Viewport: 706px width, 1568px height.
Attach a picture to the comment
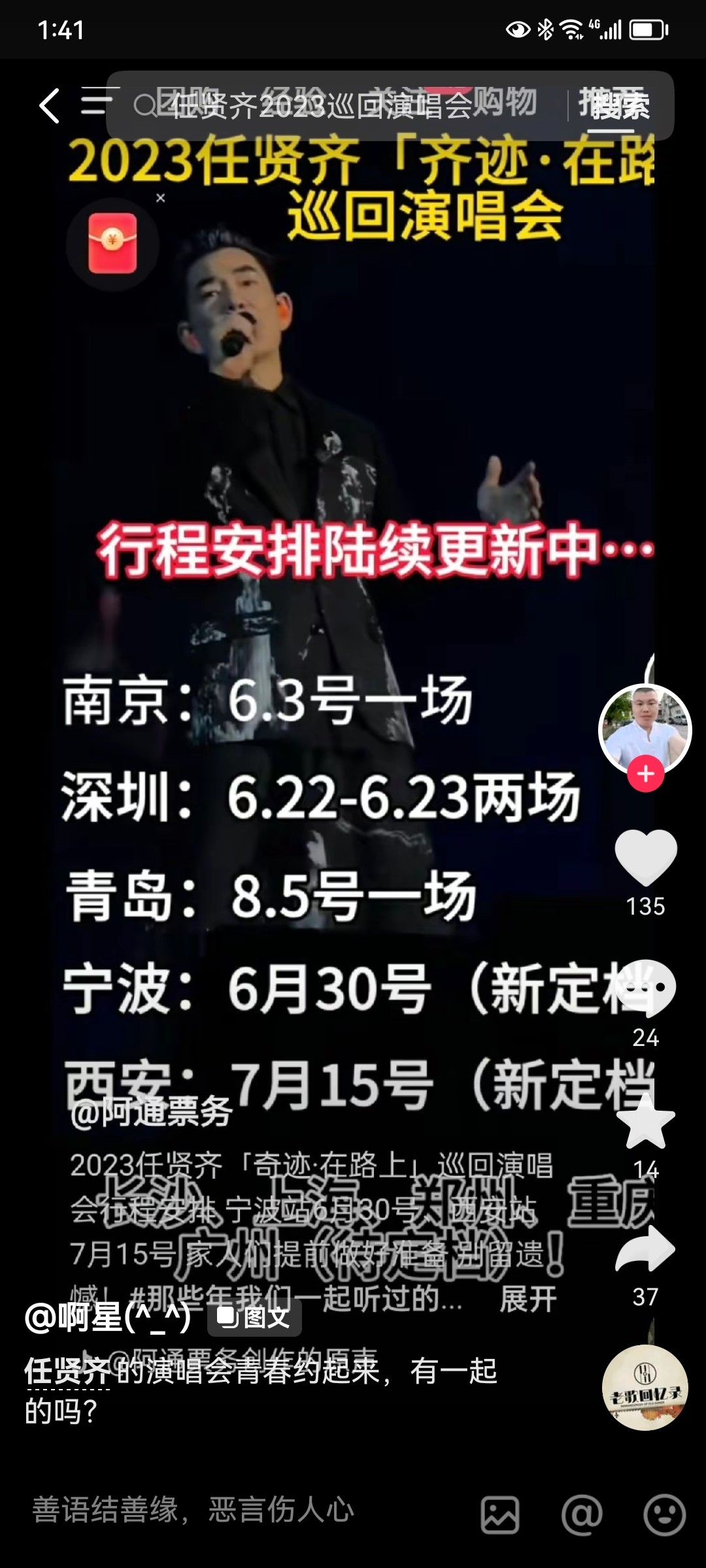[x=500, y=1514]
